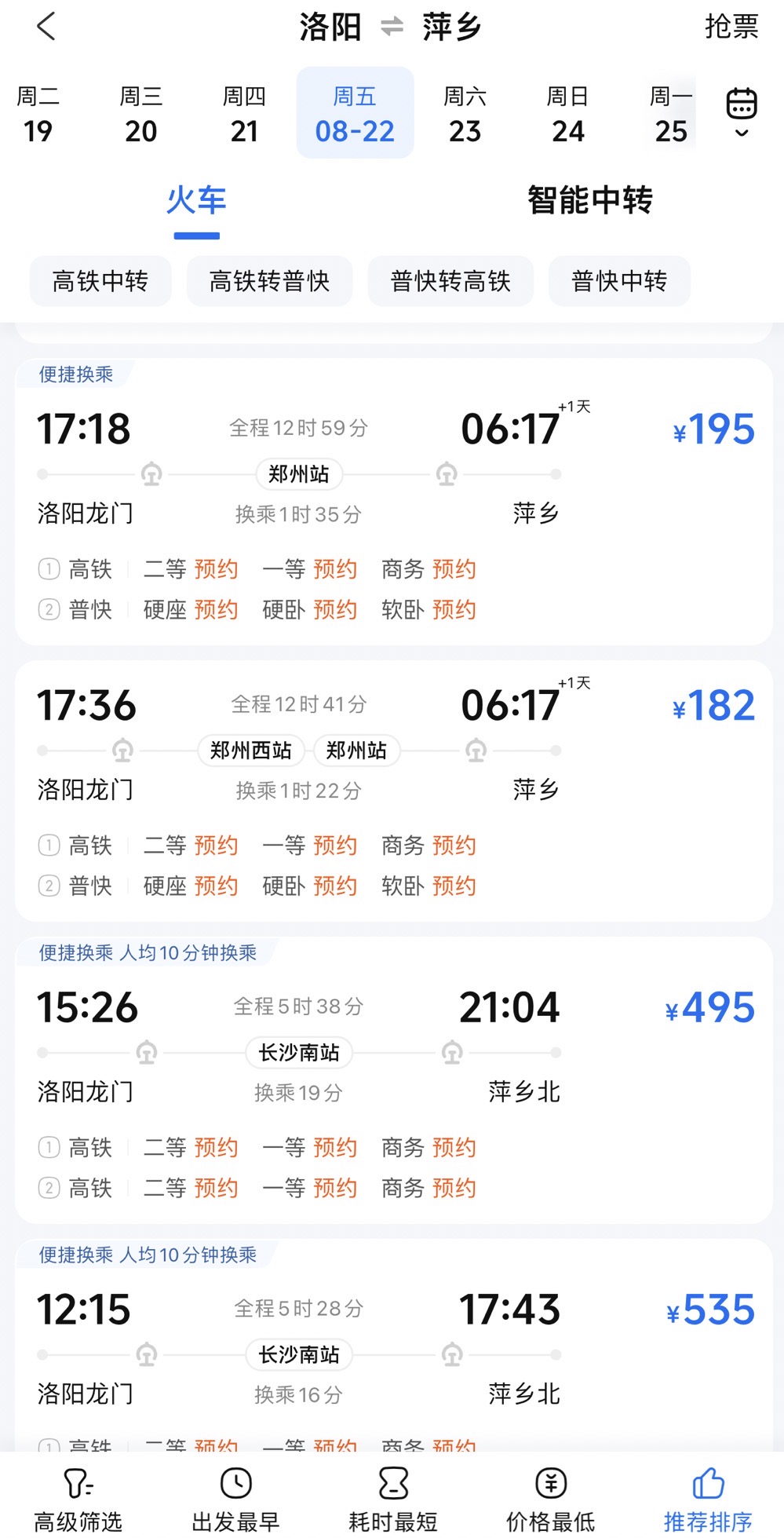
Task: Open the 抢票 ticket grabbing option
Action: click(x=731, y=27)
